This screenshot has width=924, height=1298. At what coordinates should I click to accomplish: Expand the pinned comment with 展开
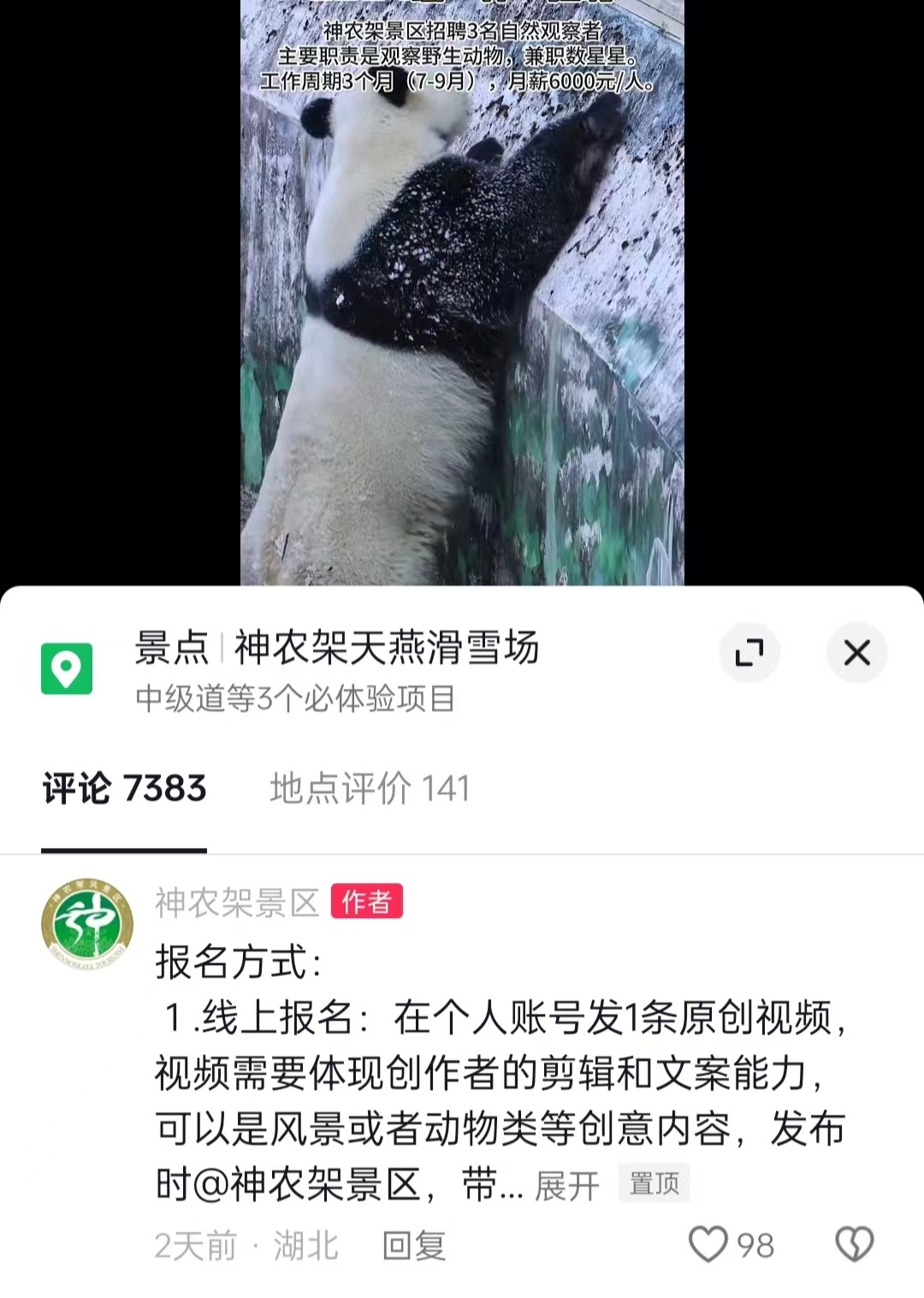point(566,1186)
